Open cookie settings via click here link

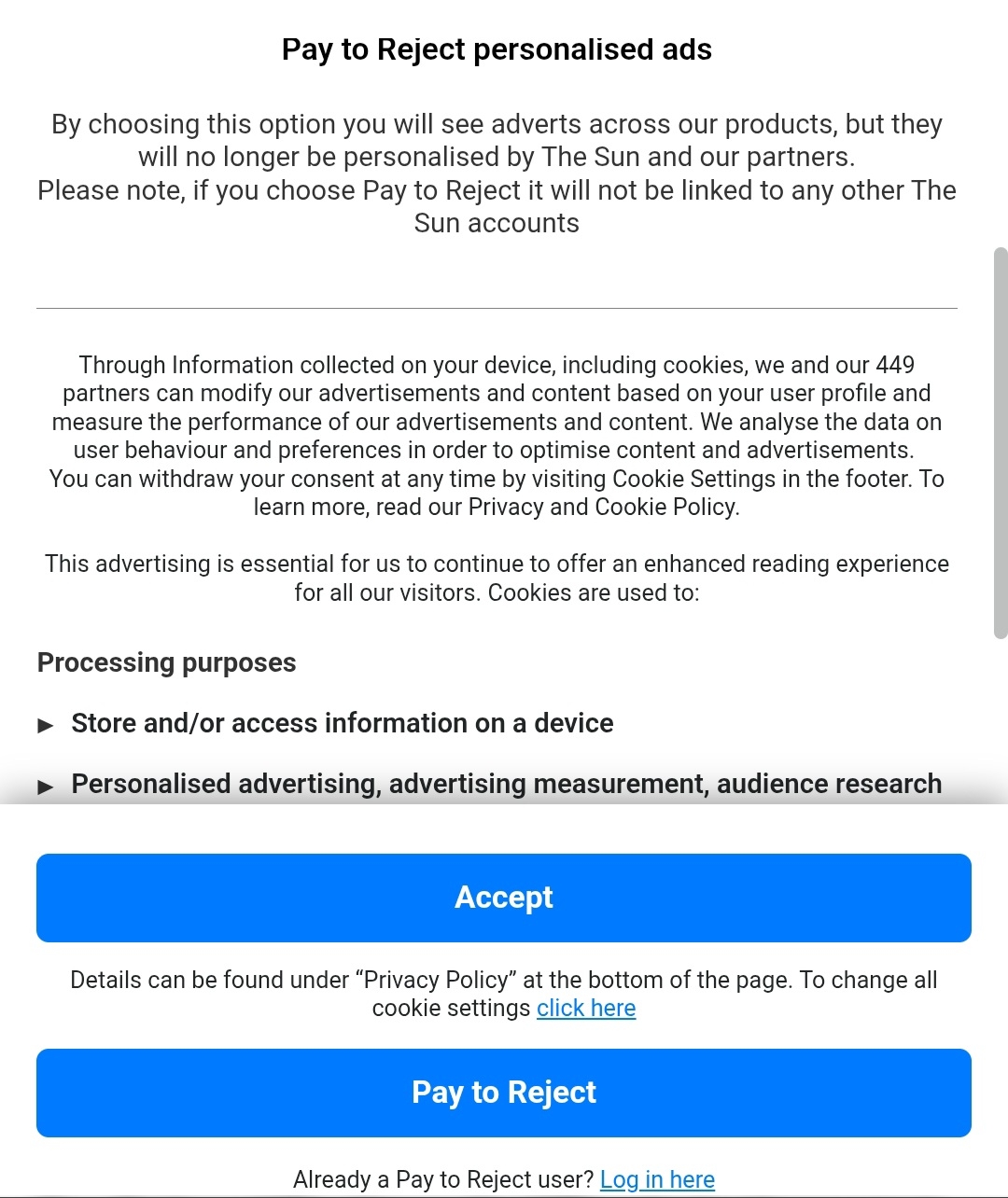[586, 1009]
